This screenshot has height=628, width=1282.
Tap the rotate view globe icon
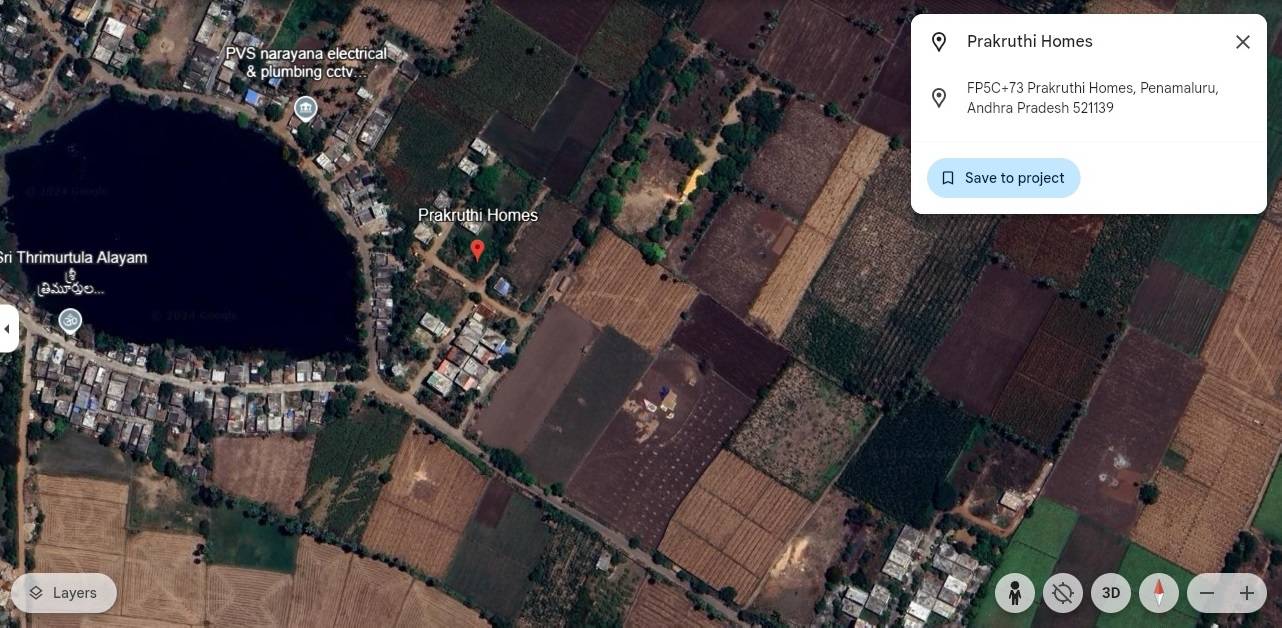[1063, 593]
